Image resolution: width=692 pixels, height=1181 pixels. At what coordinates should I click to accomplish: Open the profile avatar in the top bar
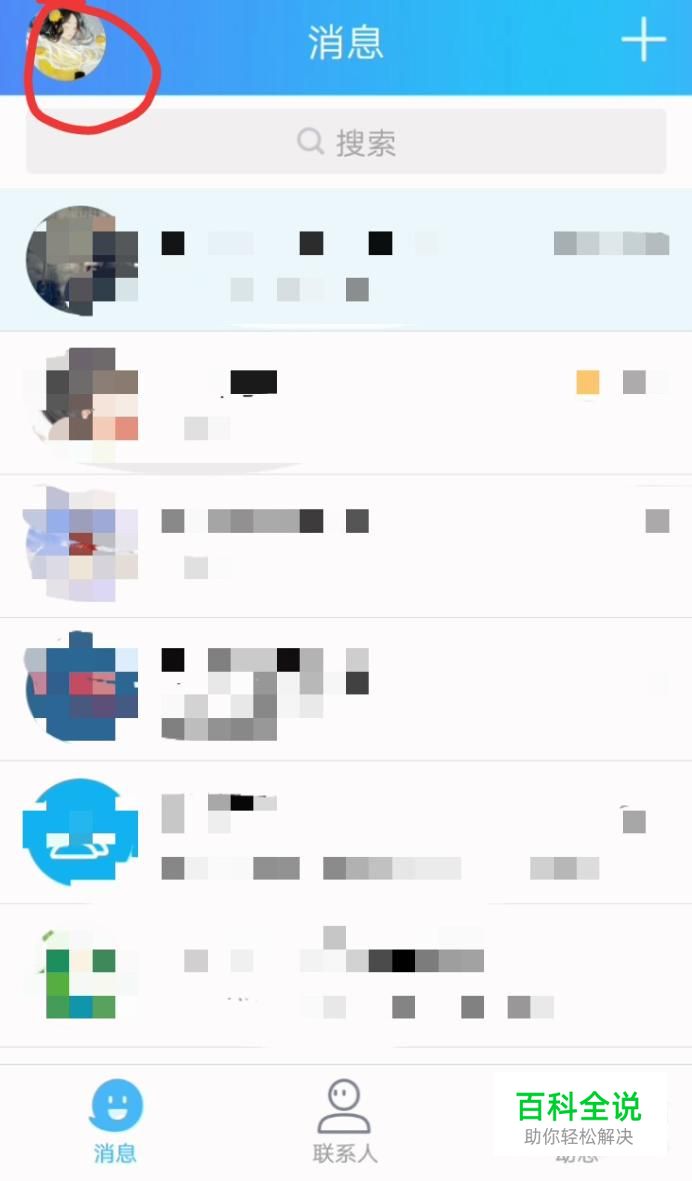[x=70, y=47]
